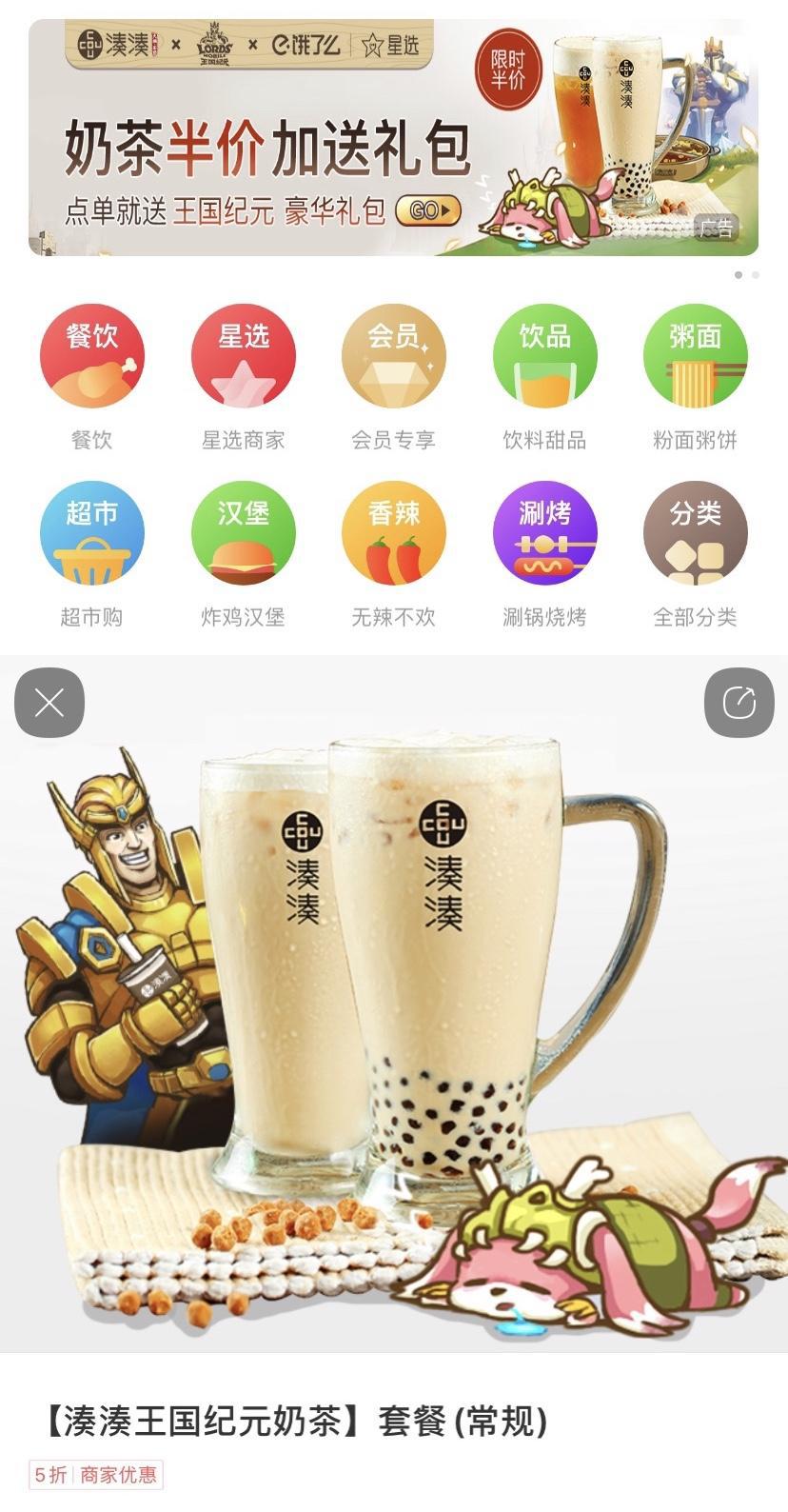Open the 餐饮 category icon
Screen dimensions: 788x1512
click(91, 354)
